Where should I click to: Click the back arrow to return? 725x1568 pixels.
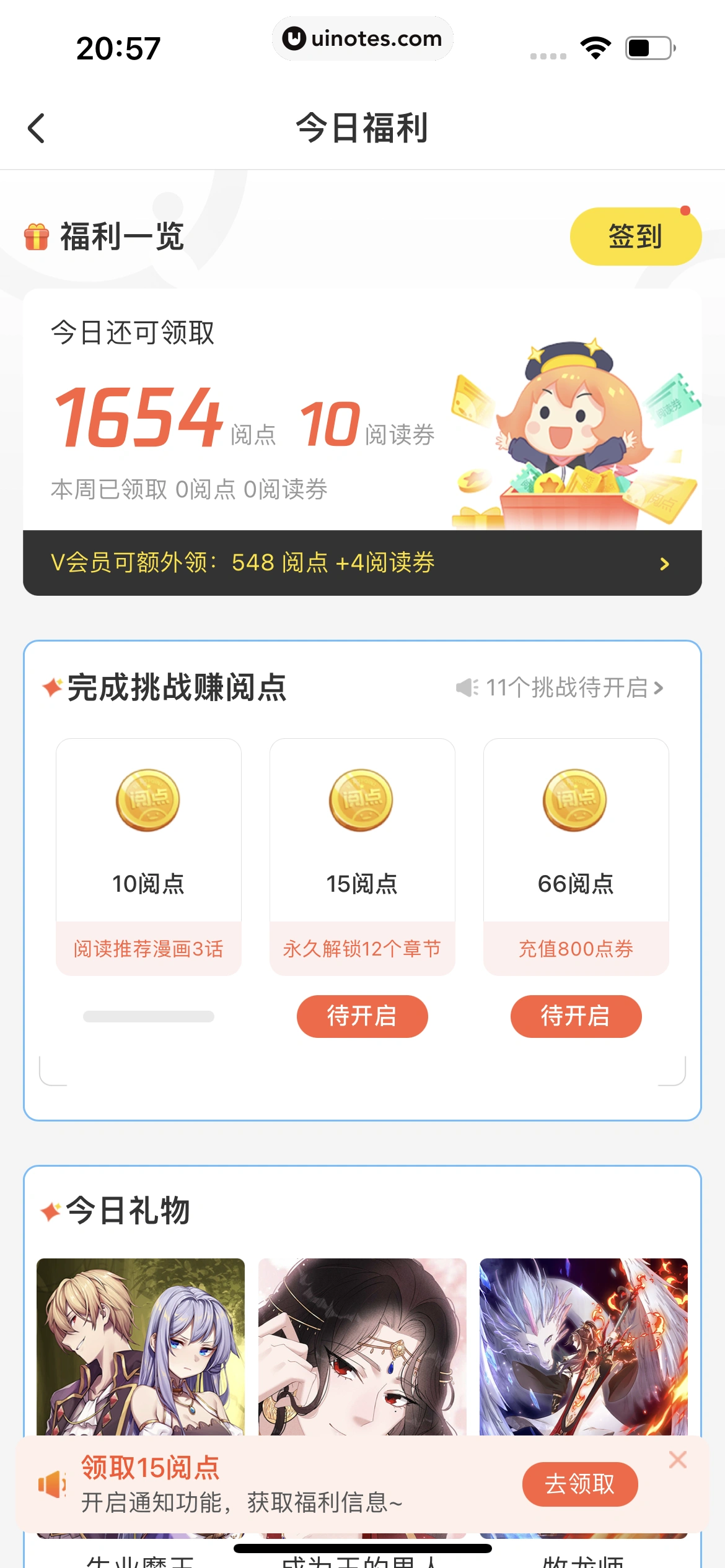coord(36,128)
